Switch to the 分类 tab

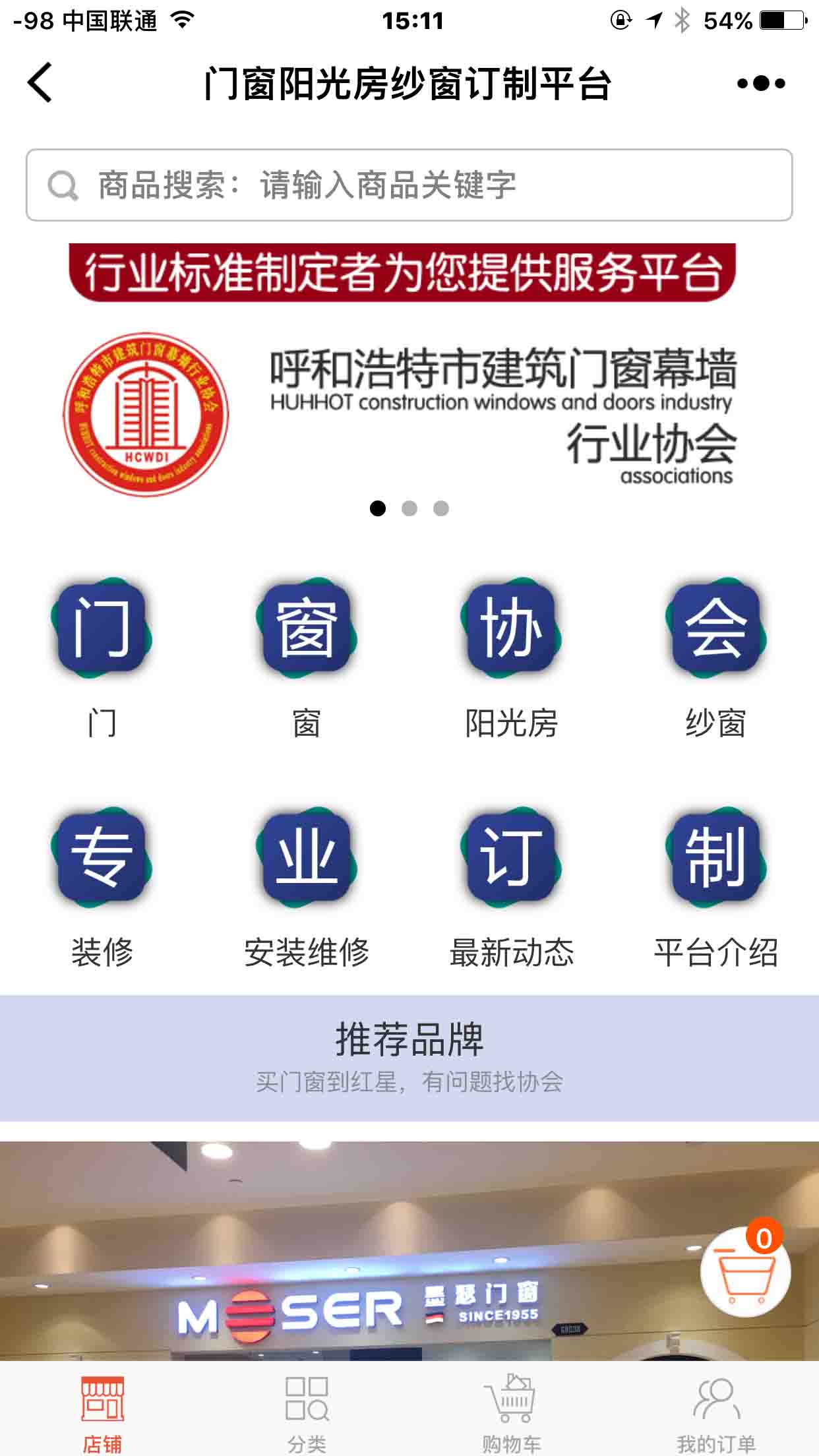coord(307,1411)
